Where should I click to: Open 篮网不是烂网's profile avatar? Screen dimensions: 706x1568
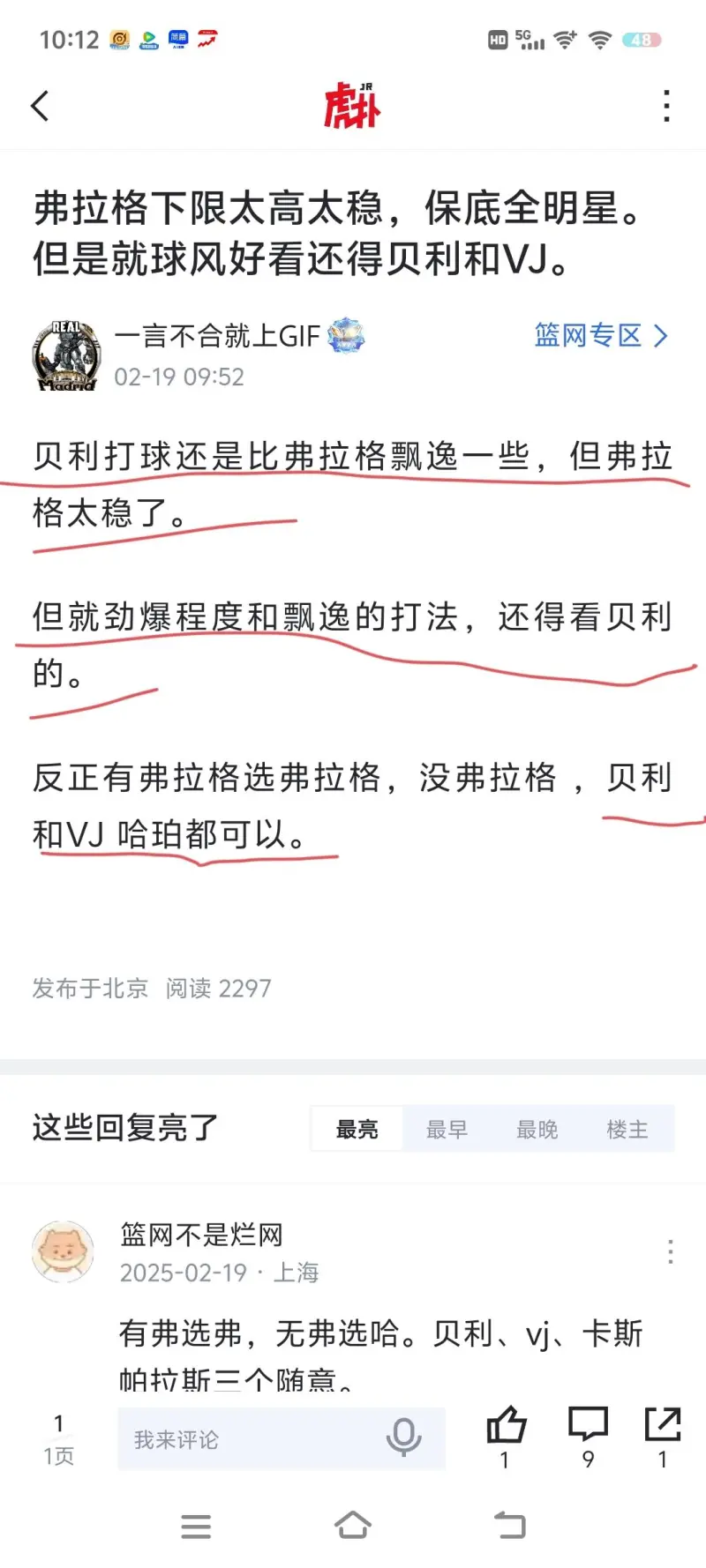(x=63, y=1251)
